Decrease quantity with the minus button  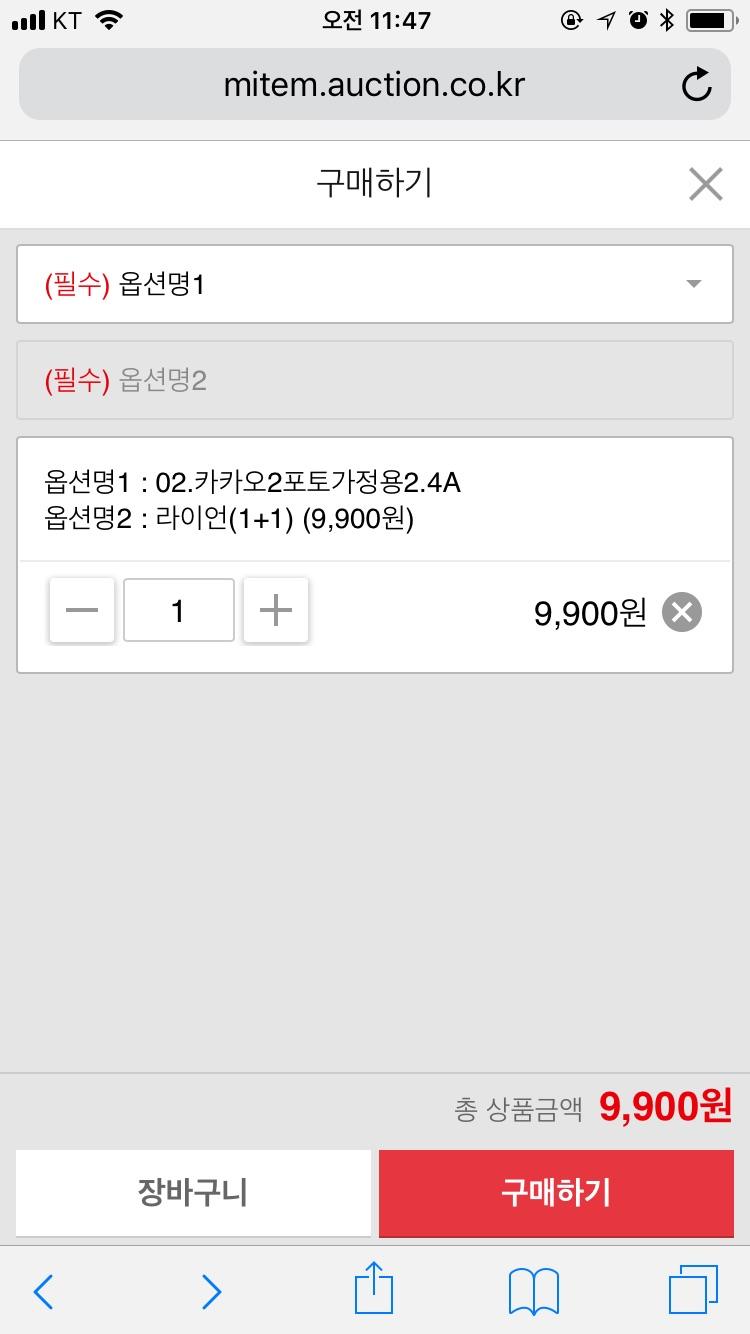pyautogui.click(x=82, y=610)
